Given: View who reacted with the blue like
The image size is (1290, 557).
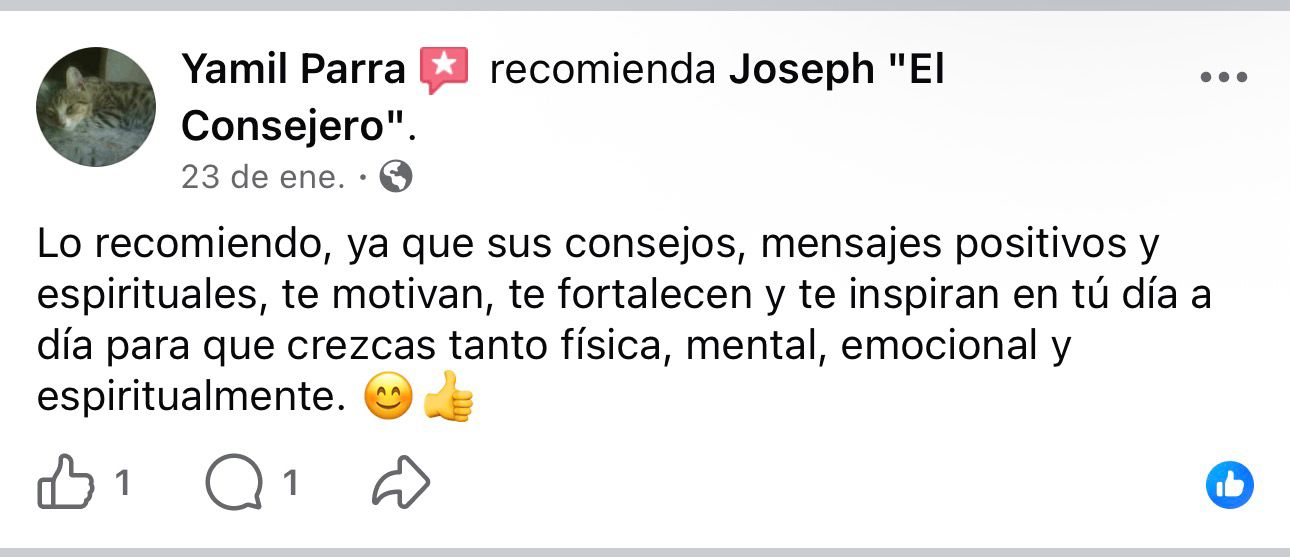Looking at the screenshot, I should (x=1230, y=486).
